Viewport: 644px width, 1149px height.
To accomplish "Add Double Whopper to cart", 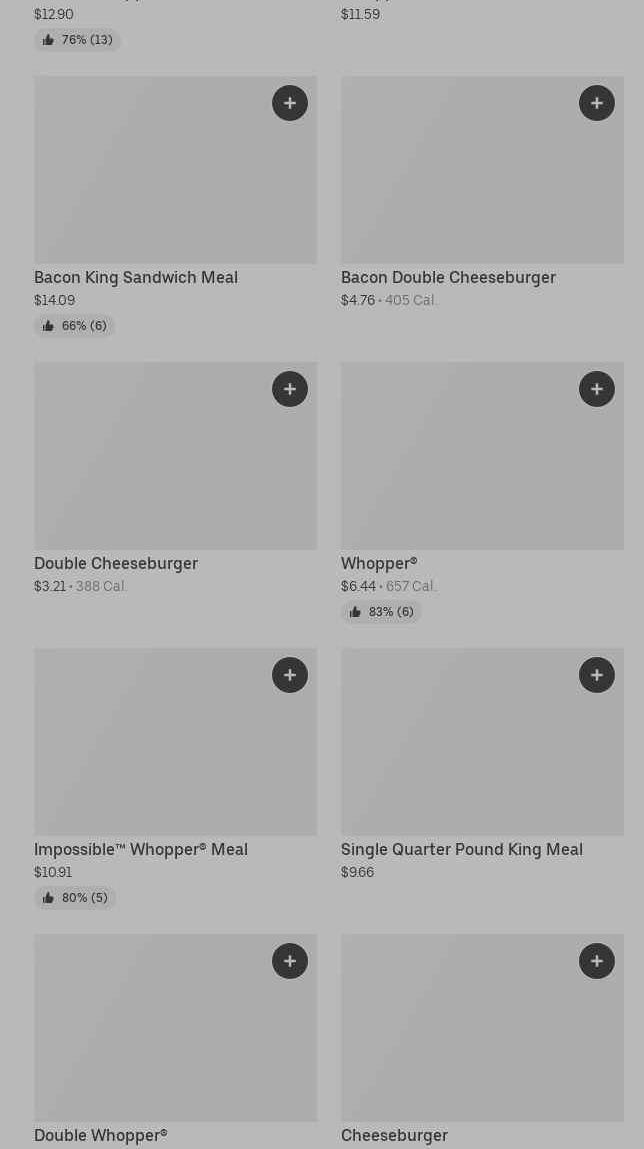I will click(x=290, y=961).
